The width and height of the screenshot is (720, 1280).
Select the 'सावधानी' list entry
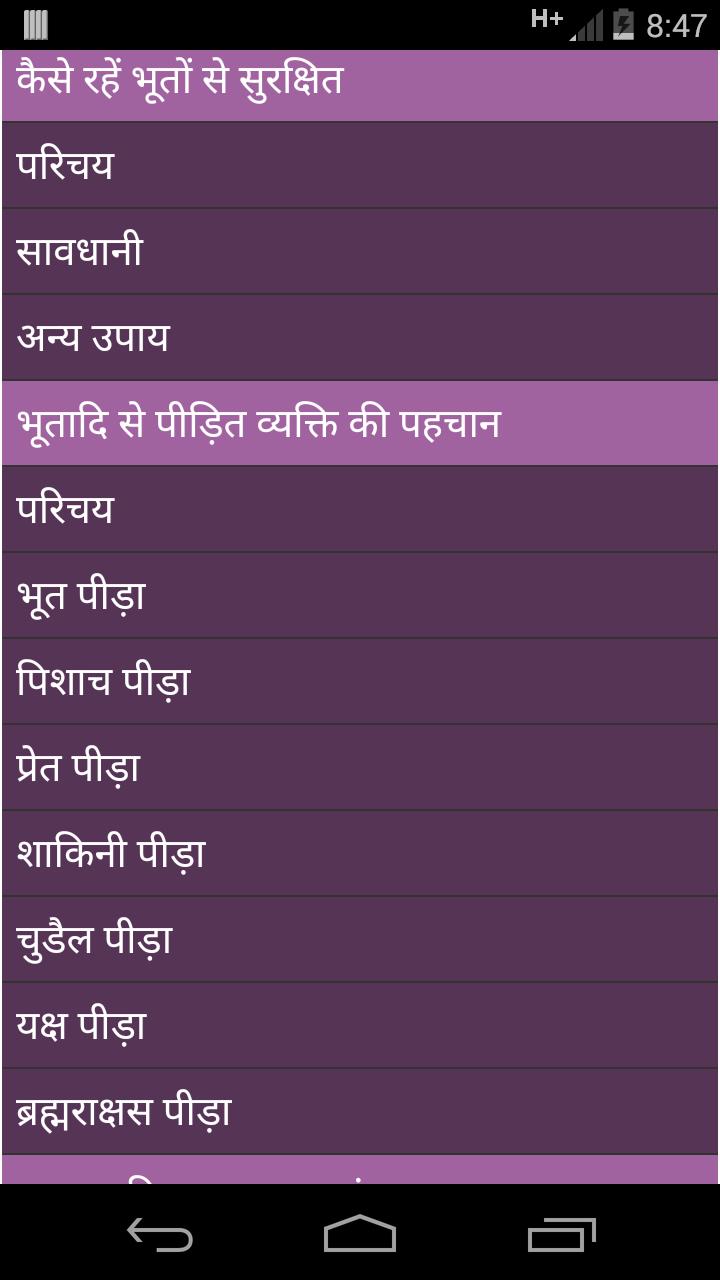coord(360,251)
